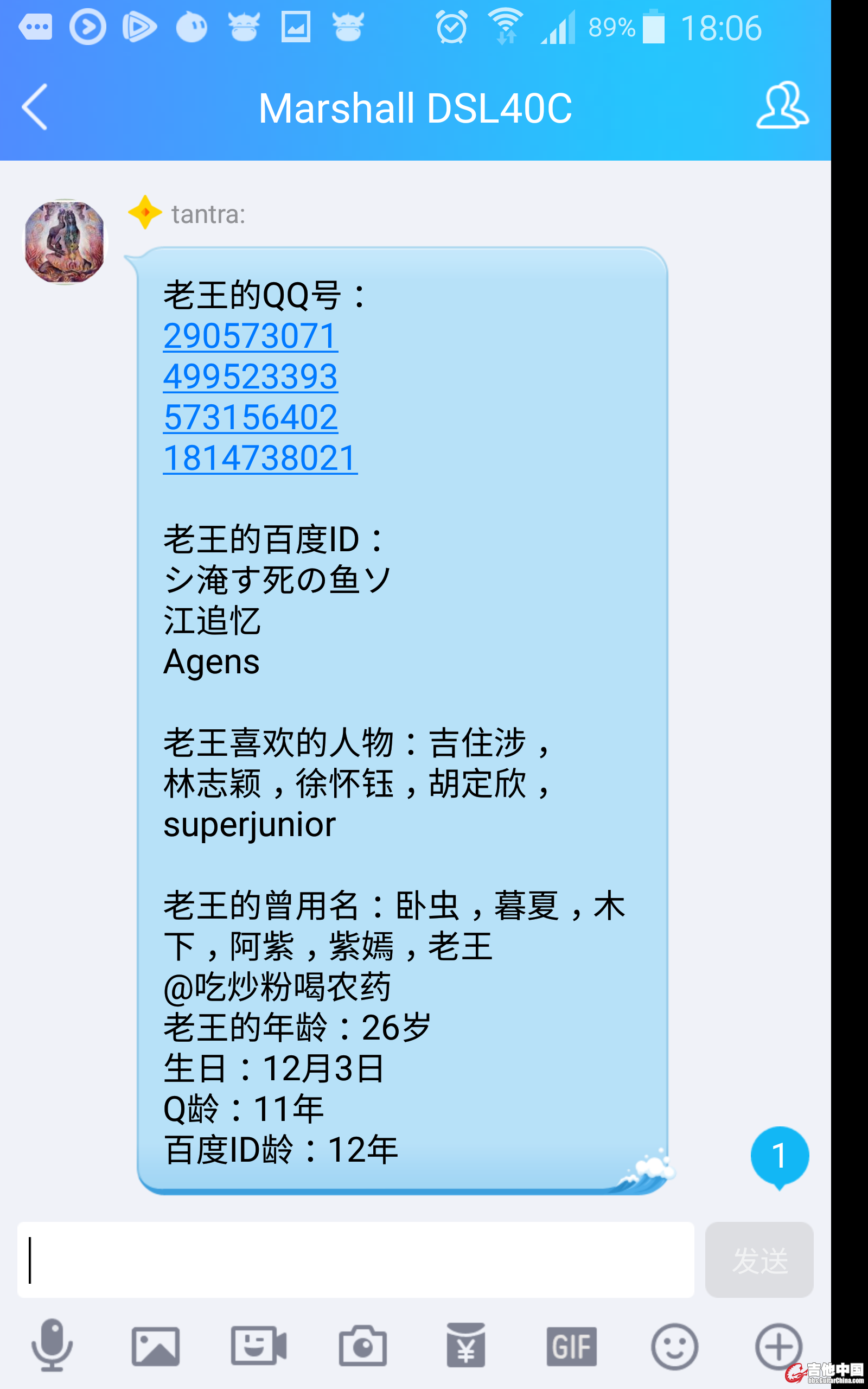Open the 1814738021 link

point(260,458)
